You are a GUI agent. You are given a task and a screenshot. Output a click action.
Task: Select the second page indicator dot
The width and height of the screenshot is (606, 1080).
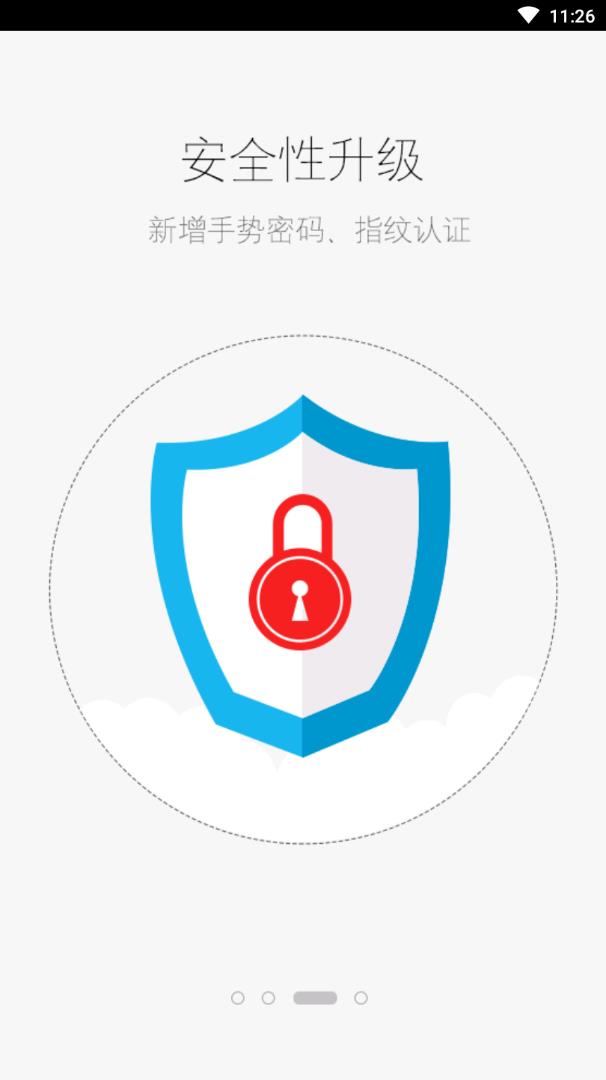pyautogui.click(x=268, y=998)
